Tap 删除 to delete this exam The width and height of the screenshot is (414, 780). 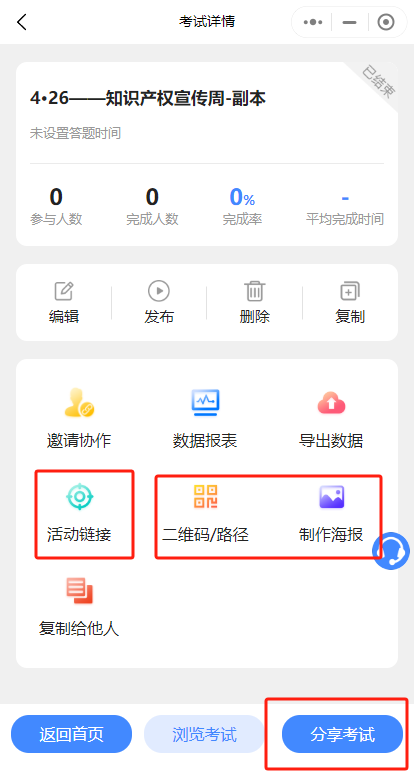pos(255,302)
